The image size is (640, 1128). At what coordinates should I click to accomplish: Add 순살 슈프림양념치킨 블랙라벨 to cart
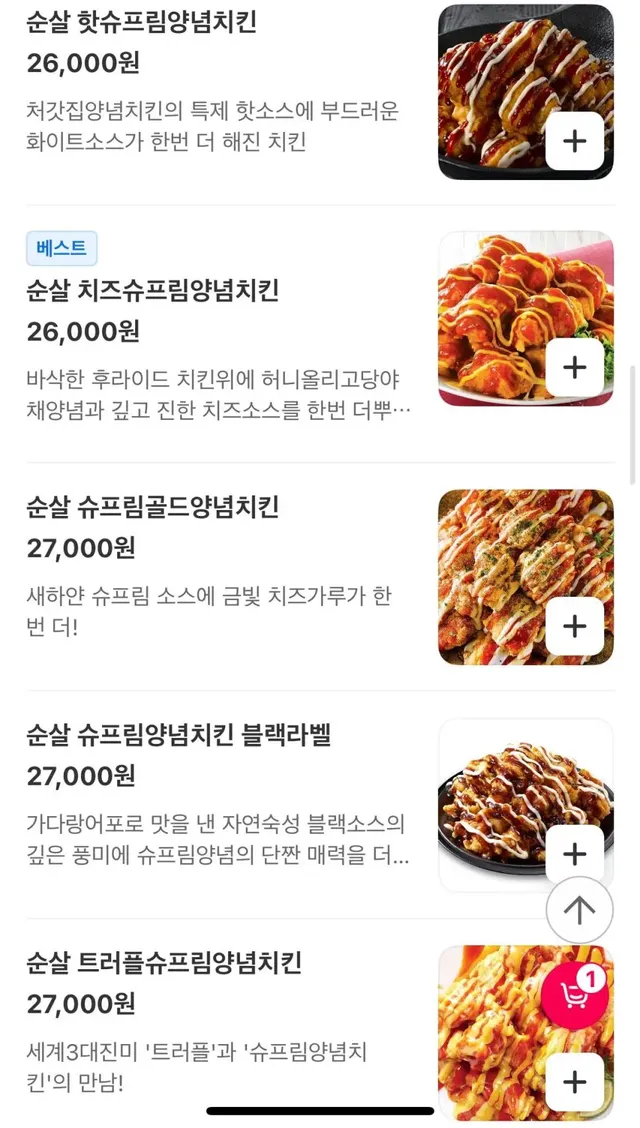575,854
